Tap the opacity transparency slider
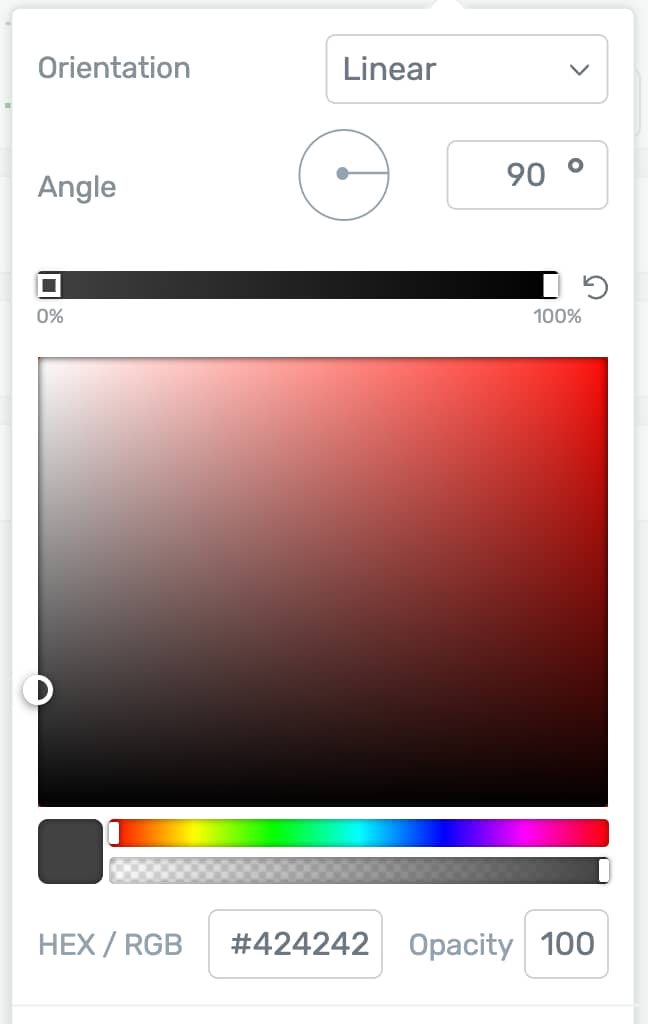648x1024 pixels. (358, 871)
